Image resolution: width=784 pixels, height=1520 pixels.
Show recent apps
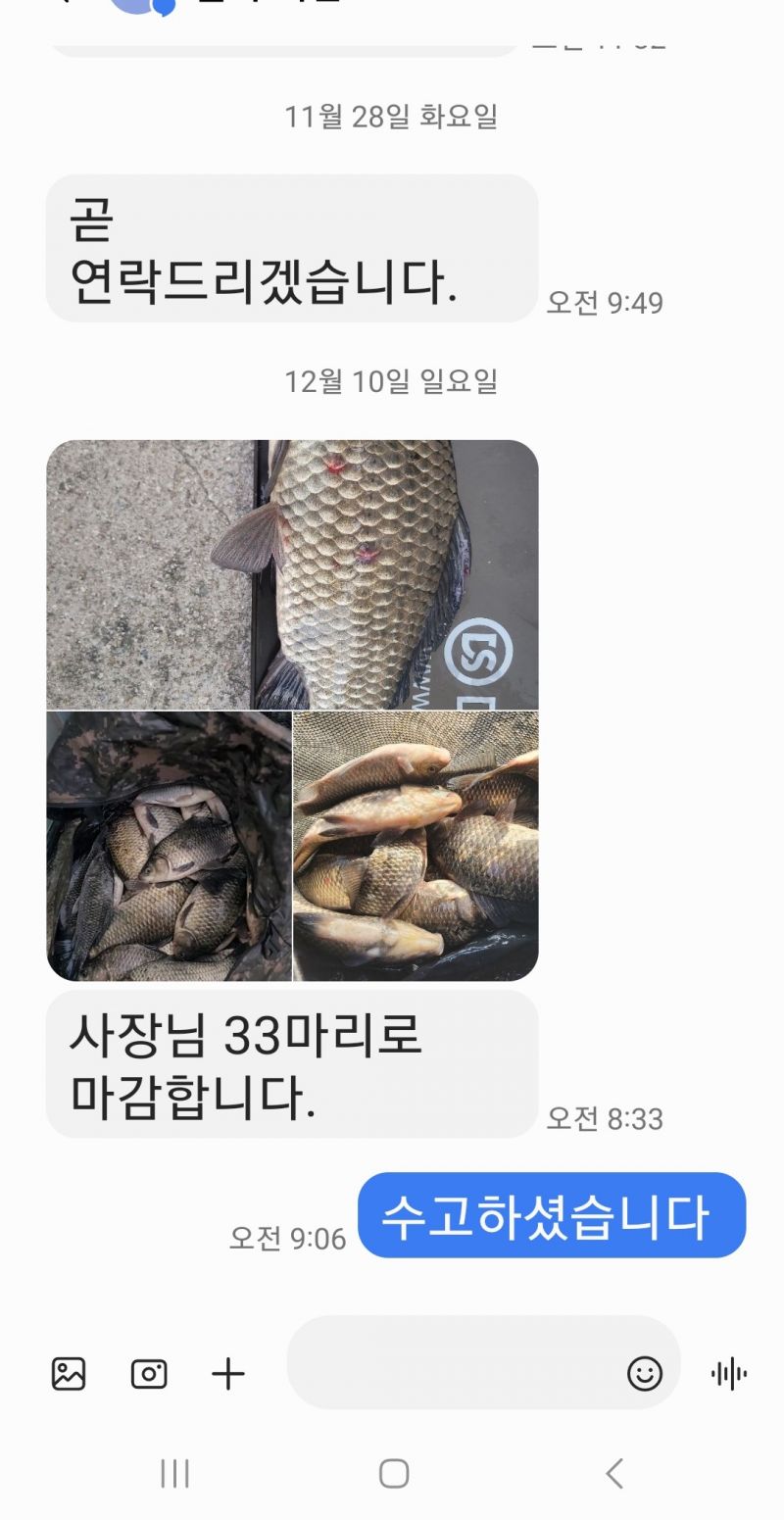(174, 1473)
